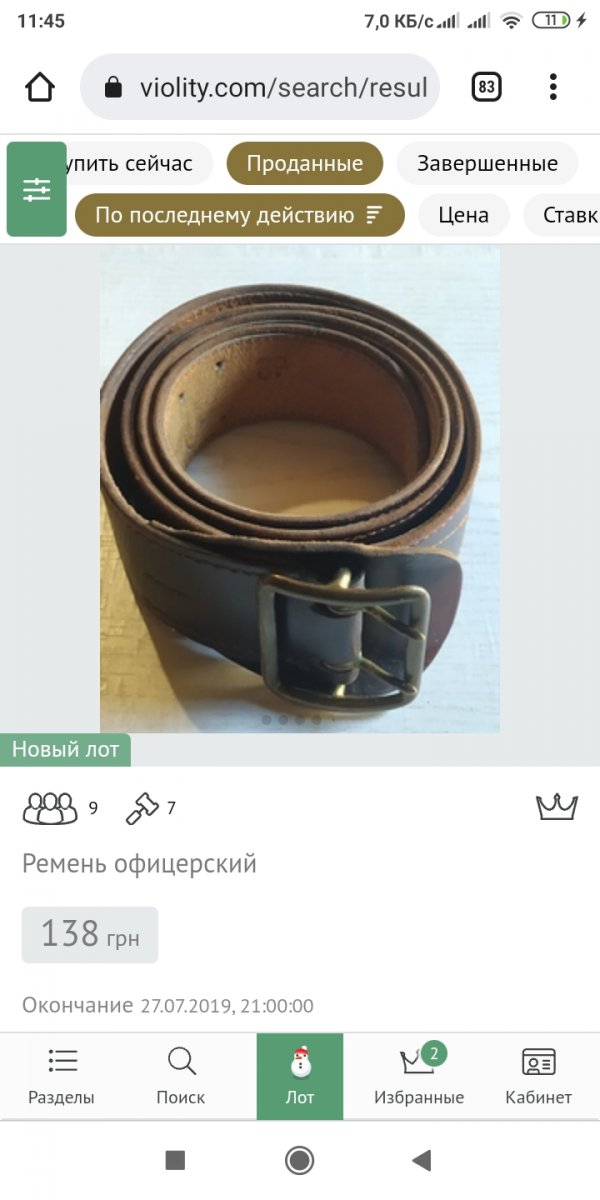Viewport: 600px width, 1200px height.
Task: Go to the Лот tab
Action: (300, 1076)
